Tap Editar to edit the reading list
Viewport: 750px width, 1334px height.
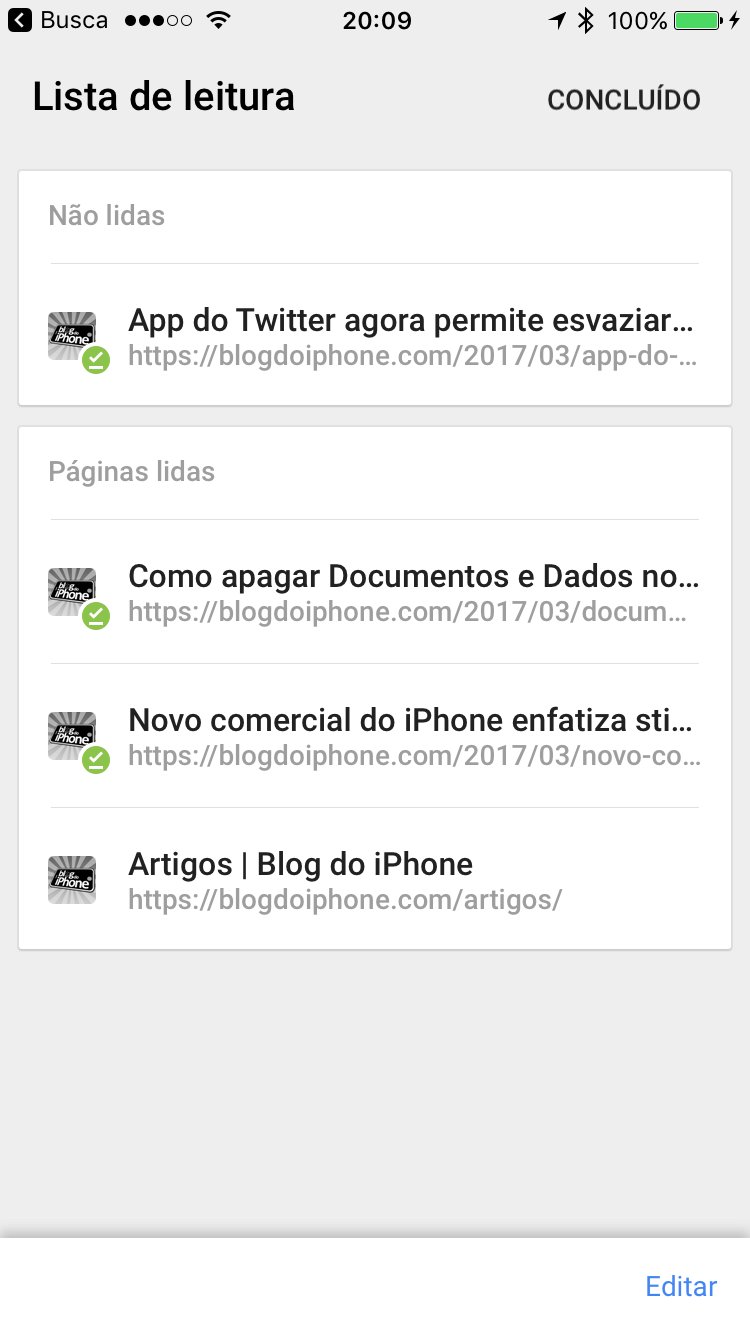681,1286
